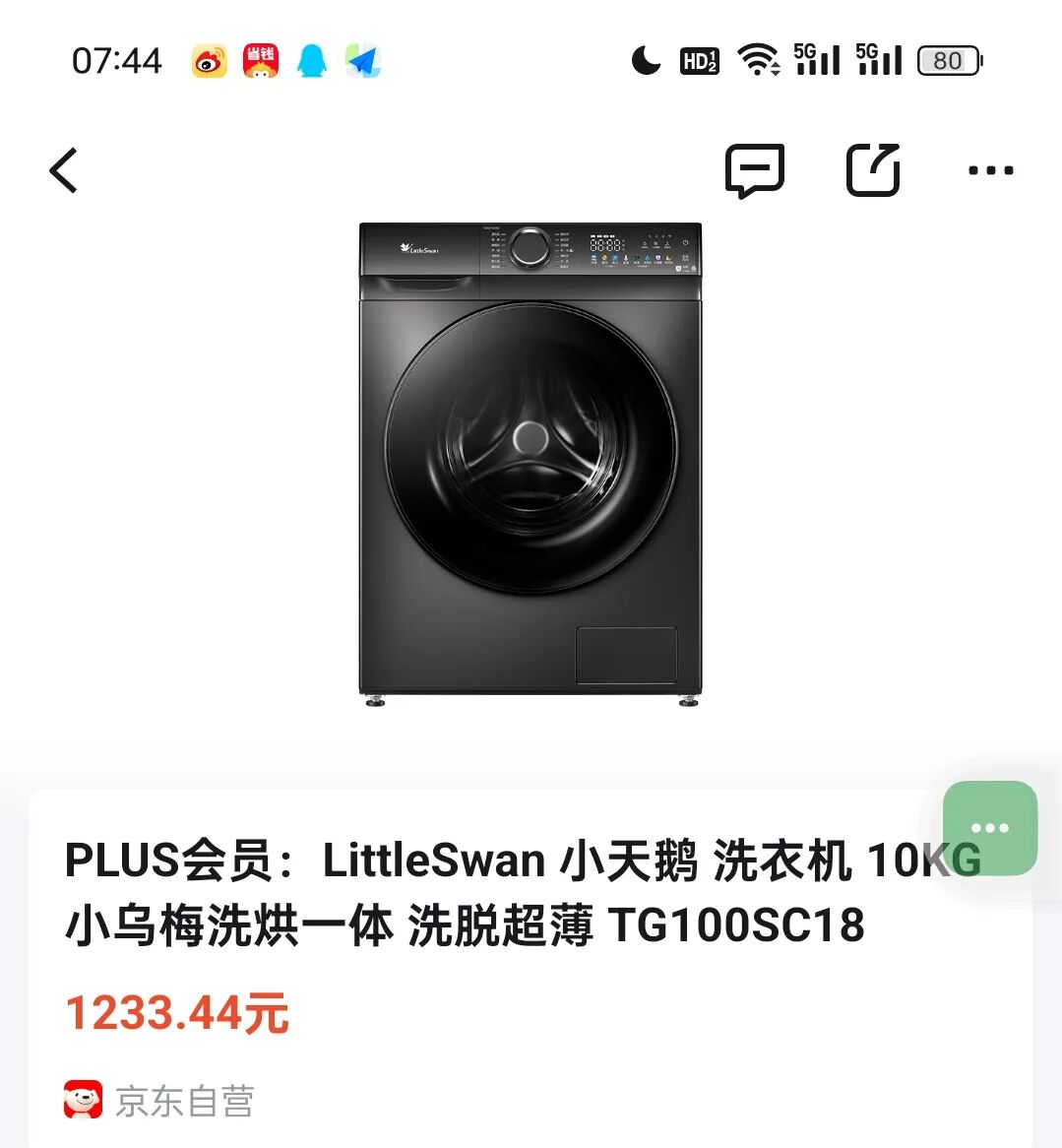
Task: Open the 京东自营 store link
Action: [x=159, y=1100]
